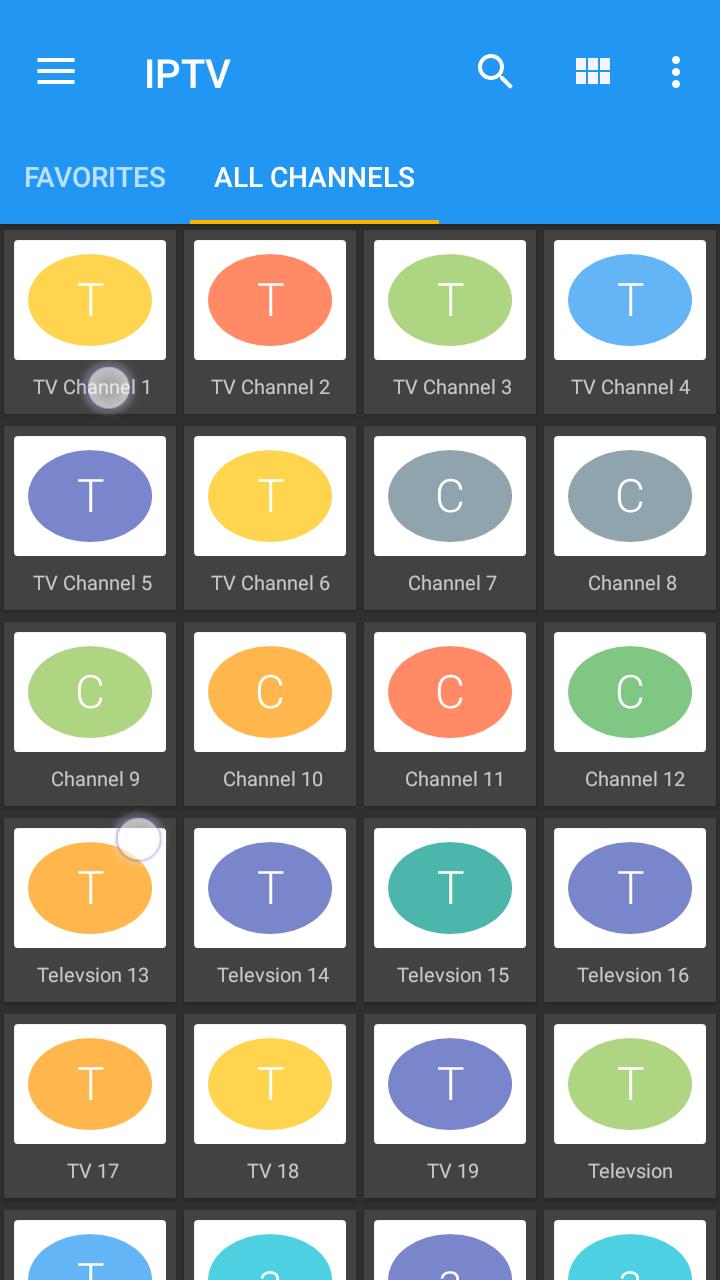This screenshot has height=1280, width=720.
Task: Play TV 19
Action: pyautogui.click(x=450, y=1104)
